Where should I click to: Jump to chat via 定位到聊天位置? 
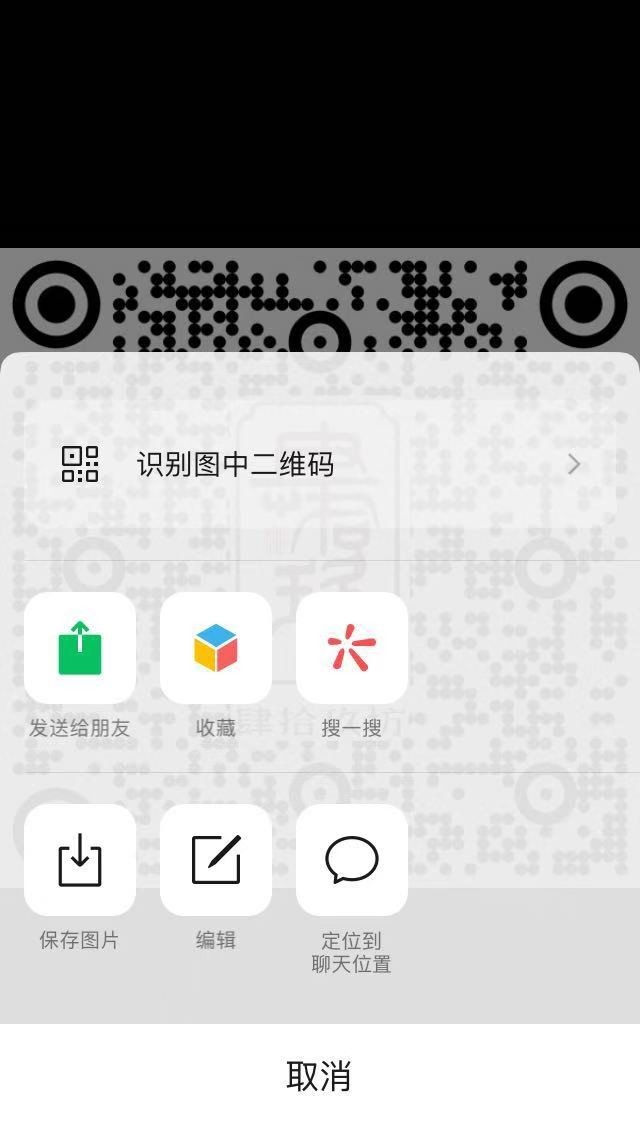352,860
